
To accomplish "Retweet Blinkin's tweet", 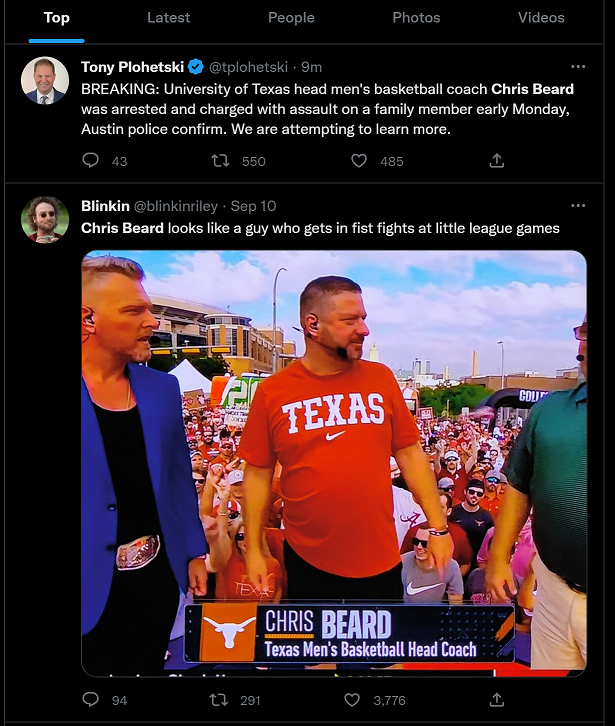I will [220, 699].
